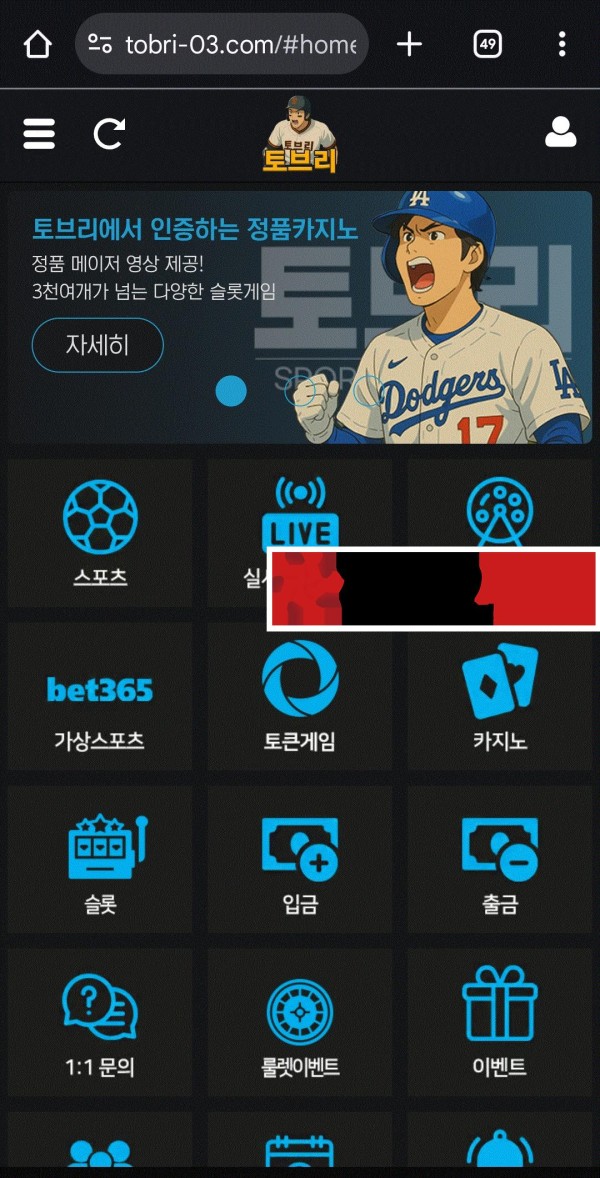This screenshot has height=1178, width=600.
Task: Open the 스포츠 tile
Action: (x=100, y=532)
